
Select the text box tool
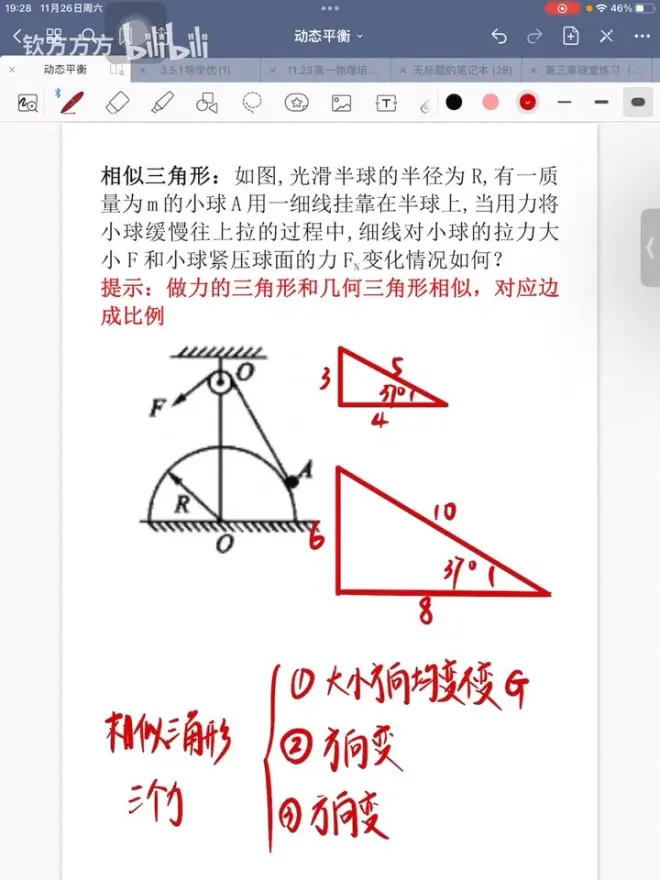point(386,102)
